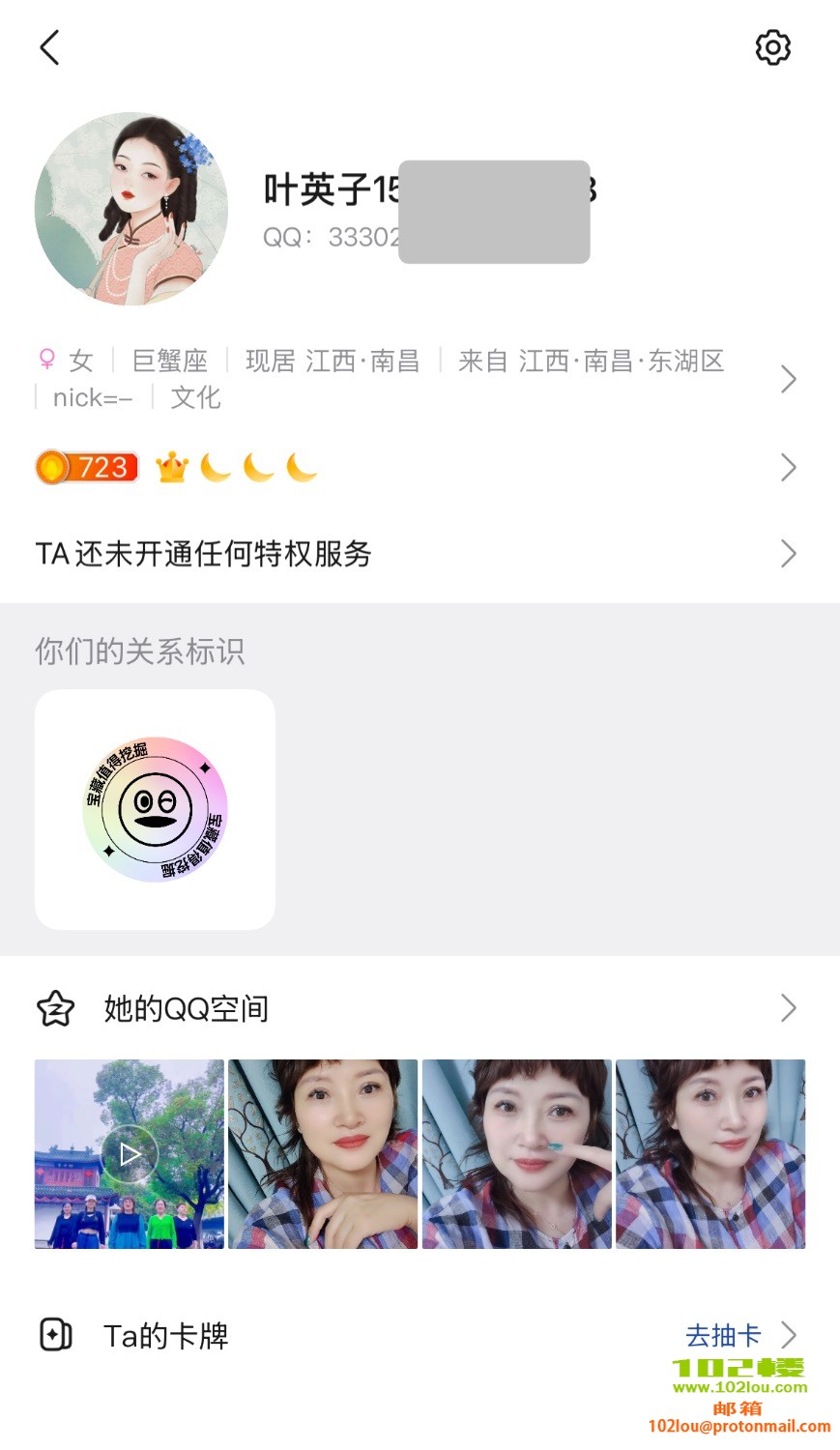Open the selfie photo with hand on chin
840x1450 pixels.
coord(323,1153)
